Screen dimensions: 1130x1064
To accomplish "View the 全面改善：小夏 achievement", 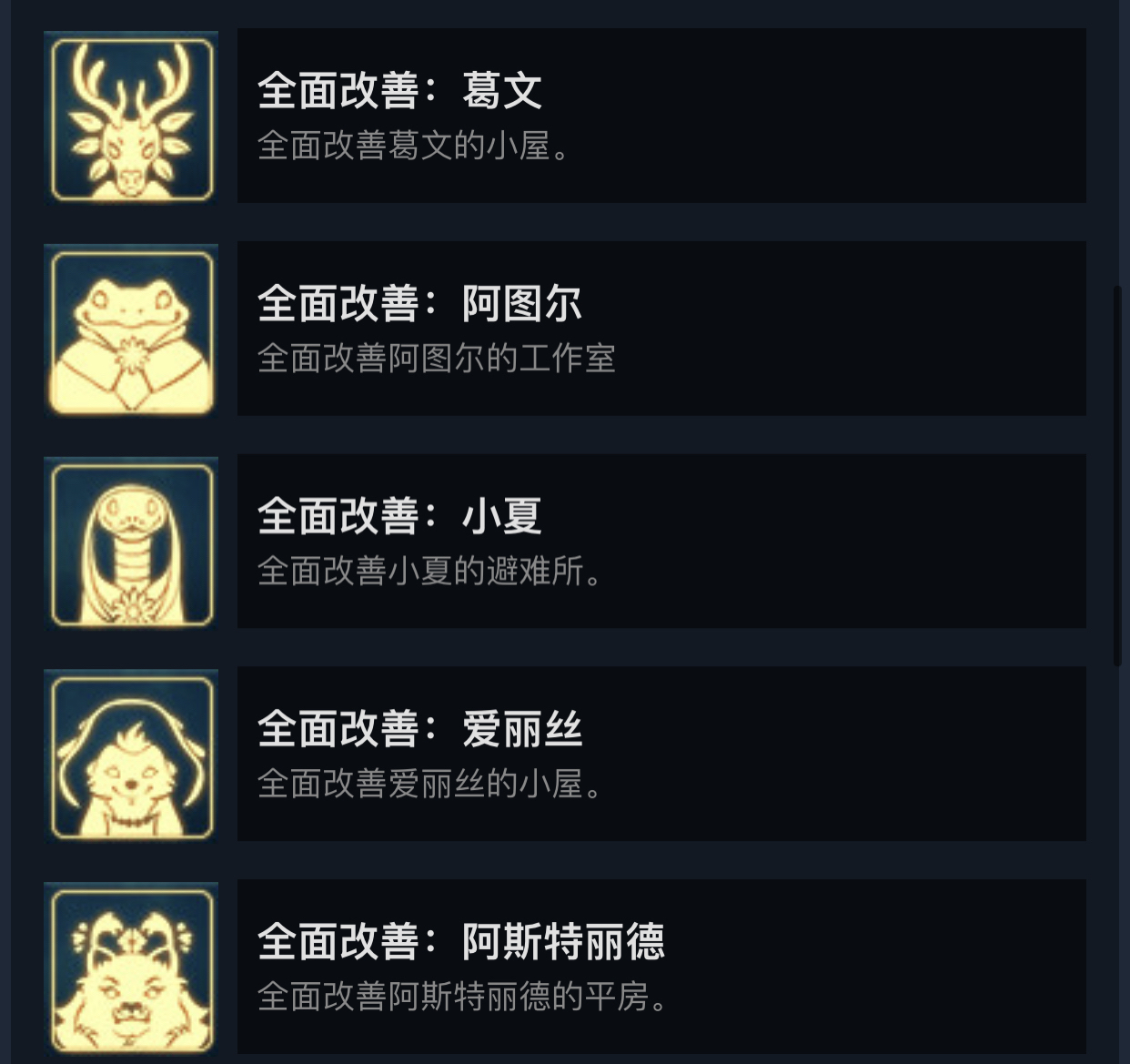I will point(661,542).
